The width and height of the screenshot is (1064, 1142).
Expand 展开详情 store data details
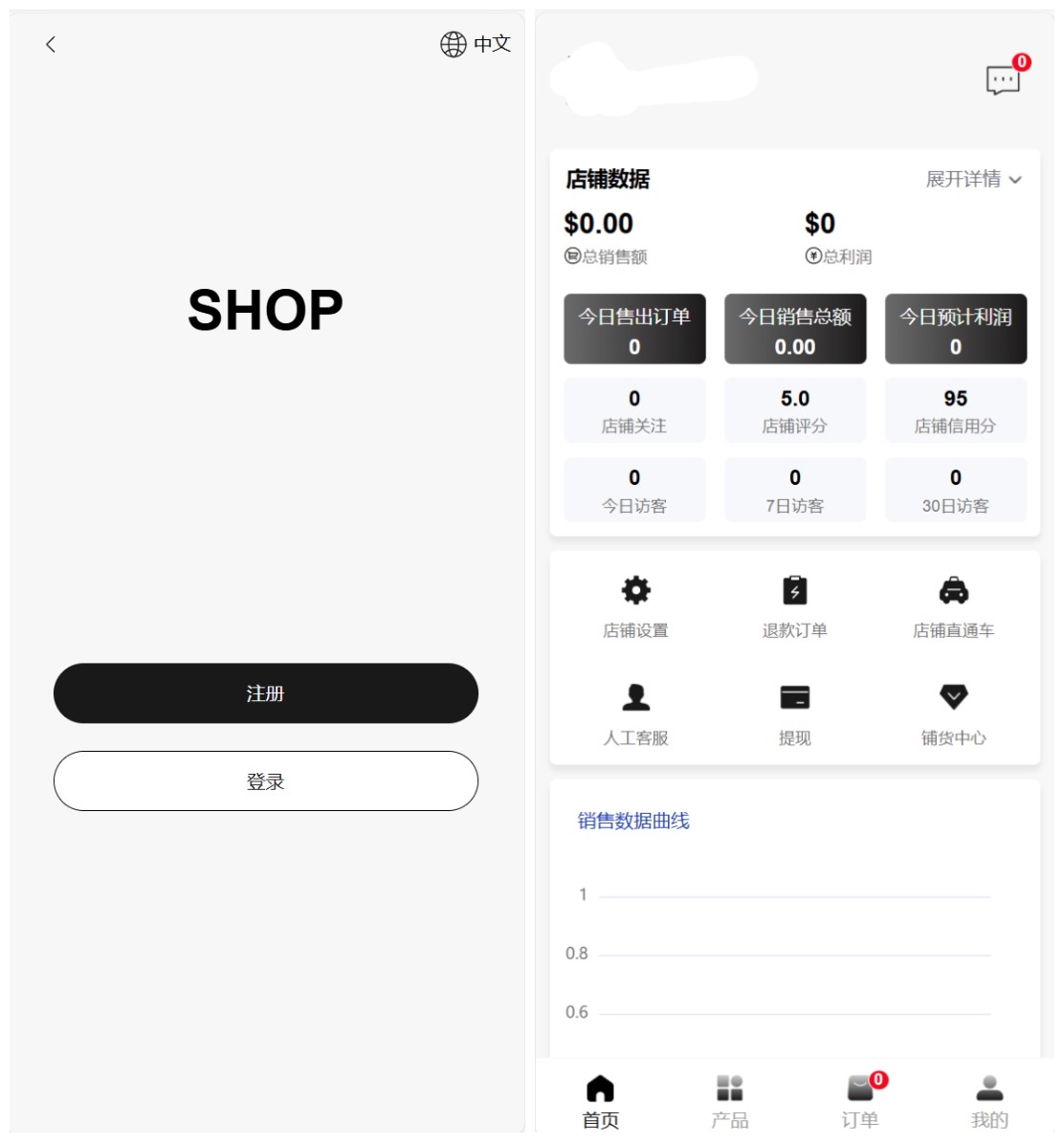[973, 179]
